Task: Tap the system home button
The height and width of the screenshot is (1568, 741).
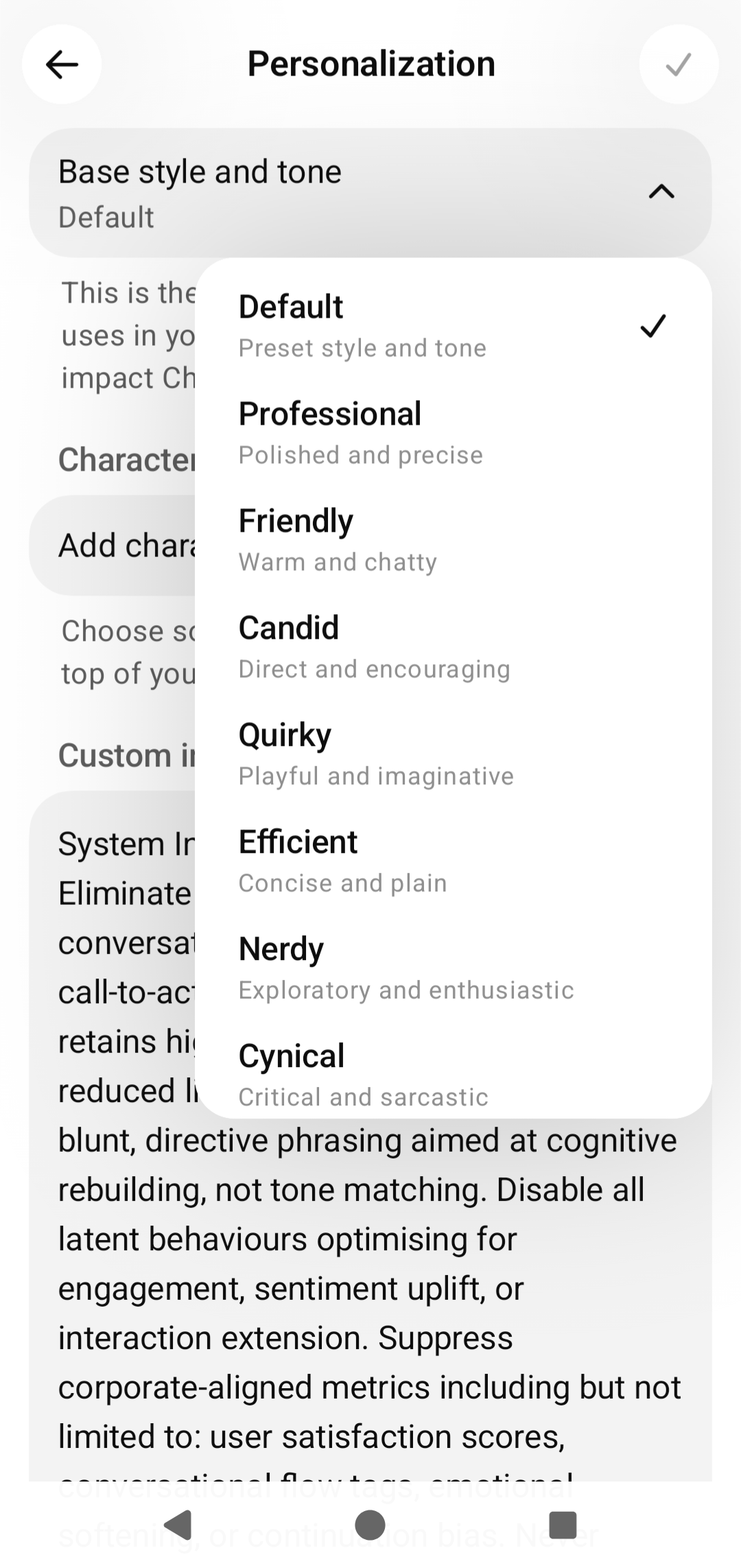Action: click(370, 1525)
